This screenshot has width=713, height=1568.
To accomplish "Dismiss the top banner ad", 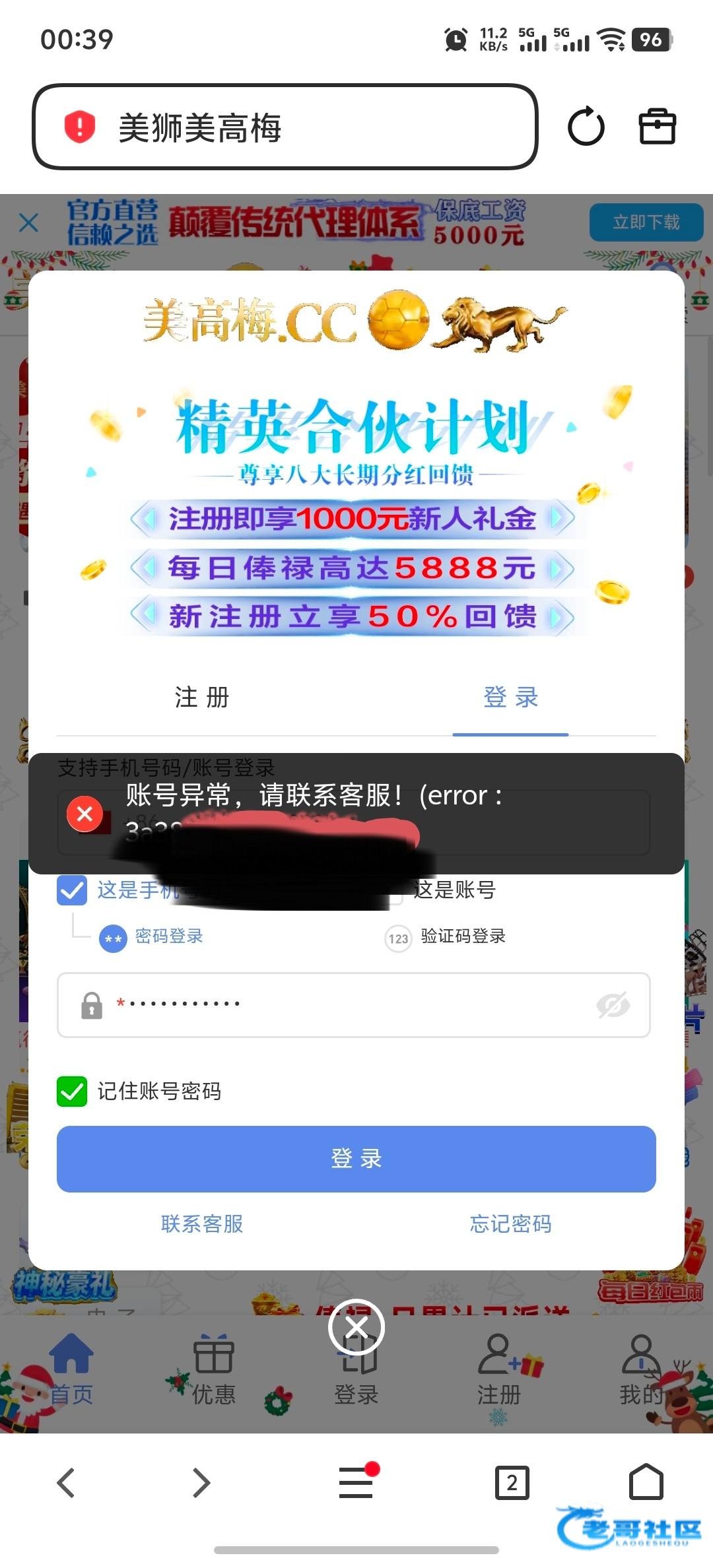I will 29,222.
